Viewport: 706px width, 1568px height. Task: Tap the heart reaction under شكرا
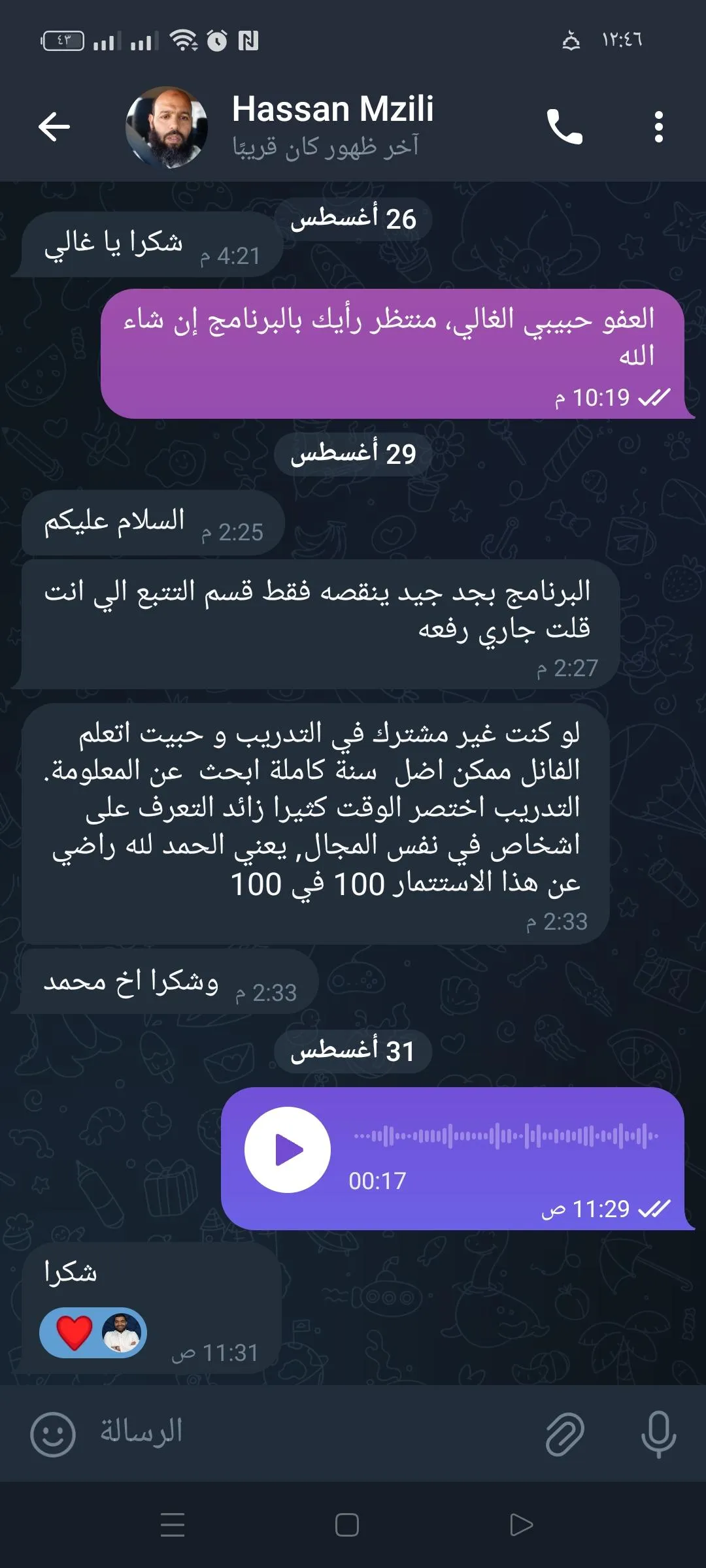point(75,1333)
